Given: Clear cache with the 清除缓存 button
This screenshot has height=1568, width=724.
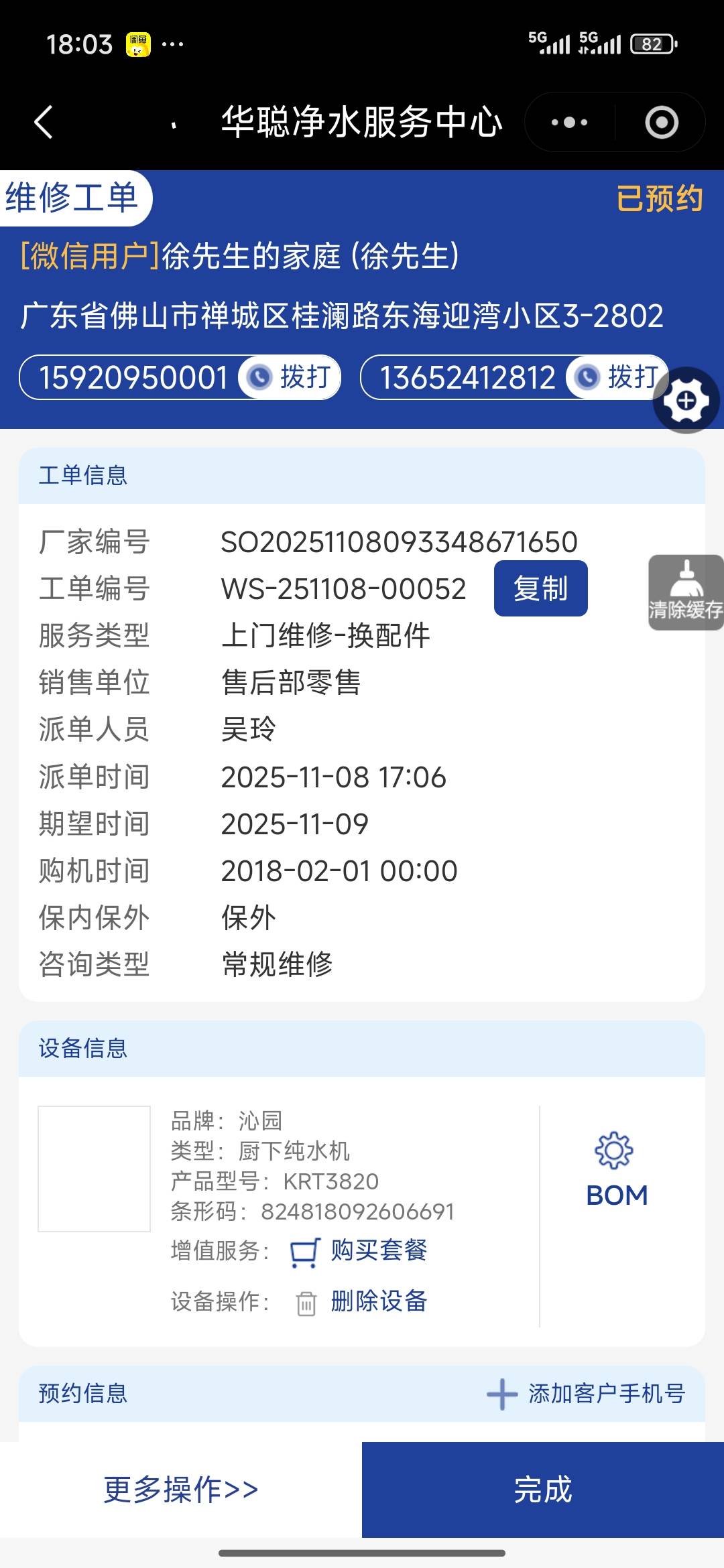Looking at the screenshot, I should coord(686,592).
